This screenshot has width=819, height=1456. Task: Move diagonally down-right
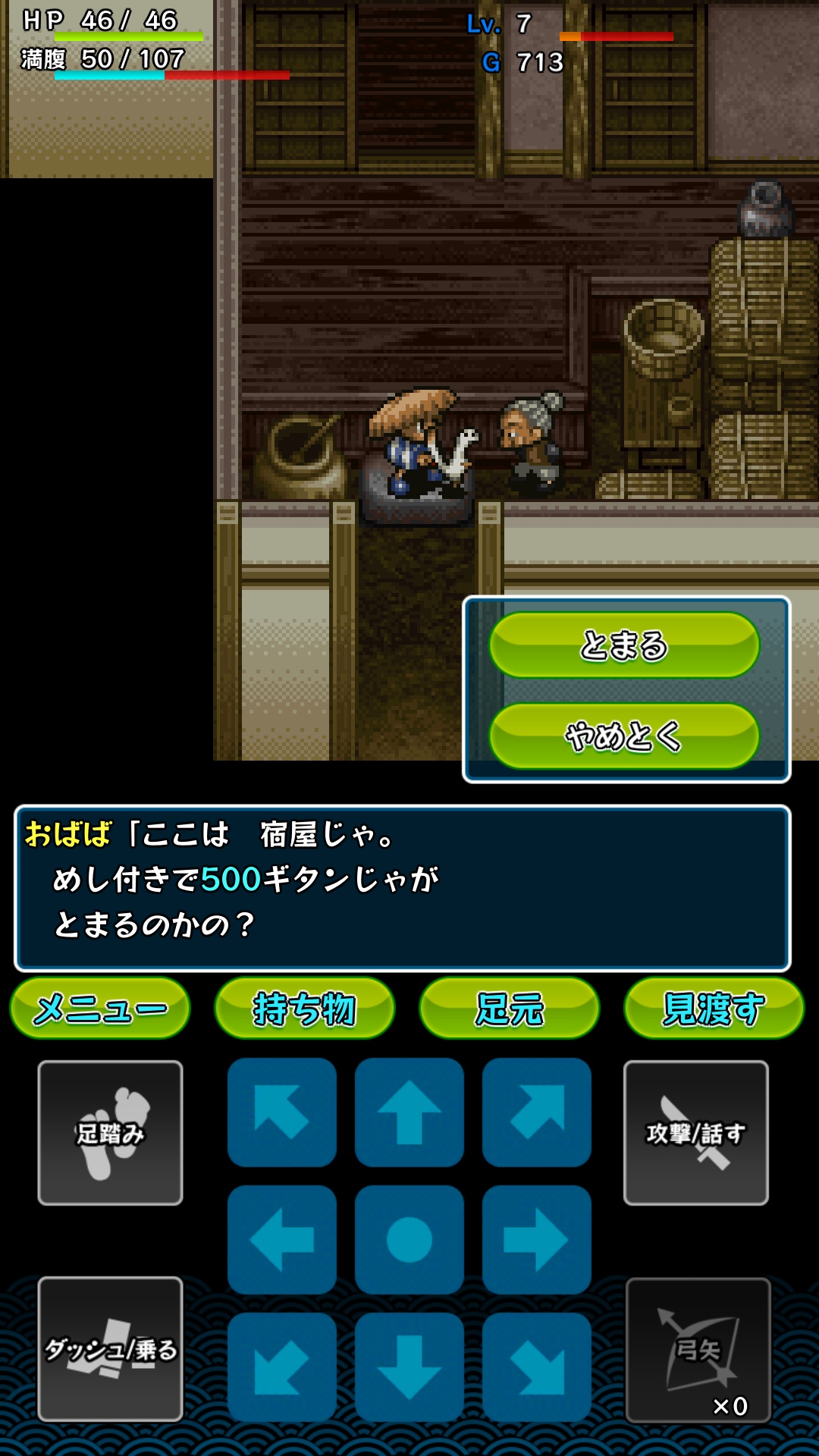[x=537, y=1367]
